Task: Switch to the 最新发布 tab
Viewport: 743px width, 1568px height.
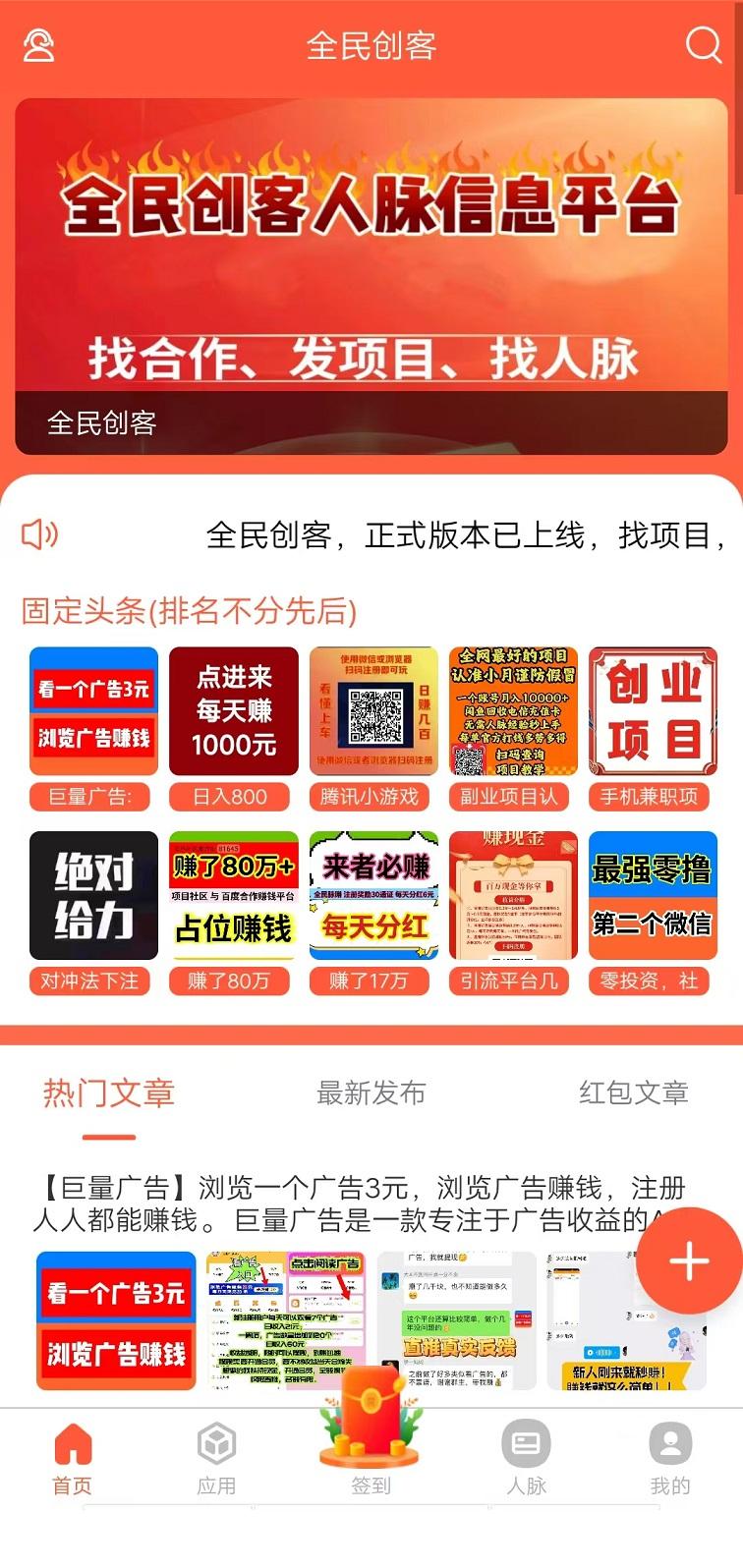Action: [x=371, y=1092]
